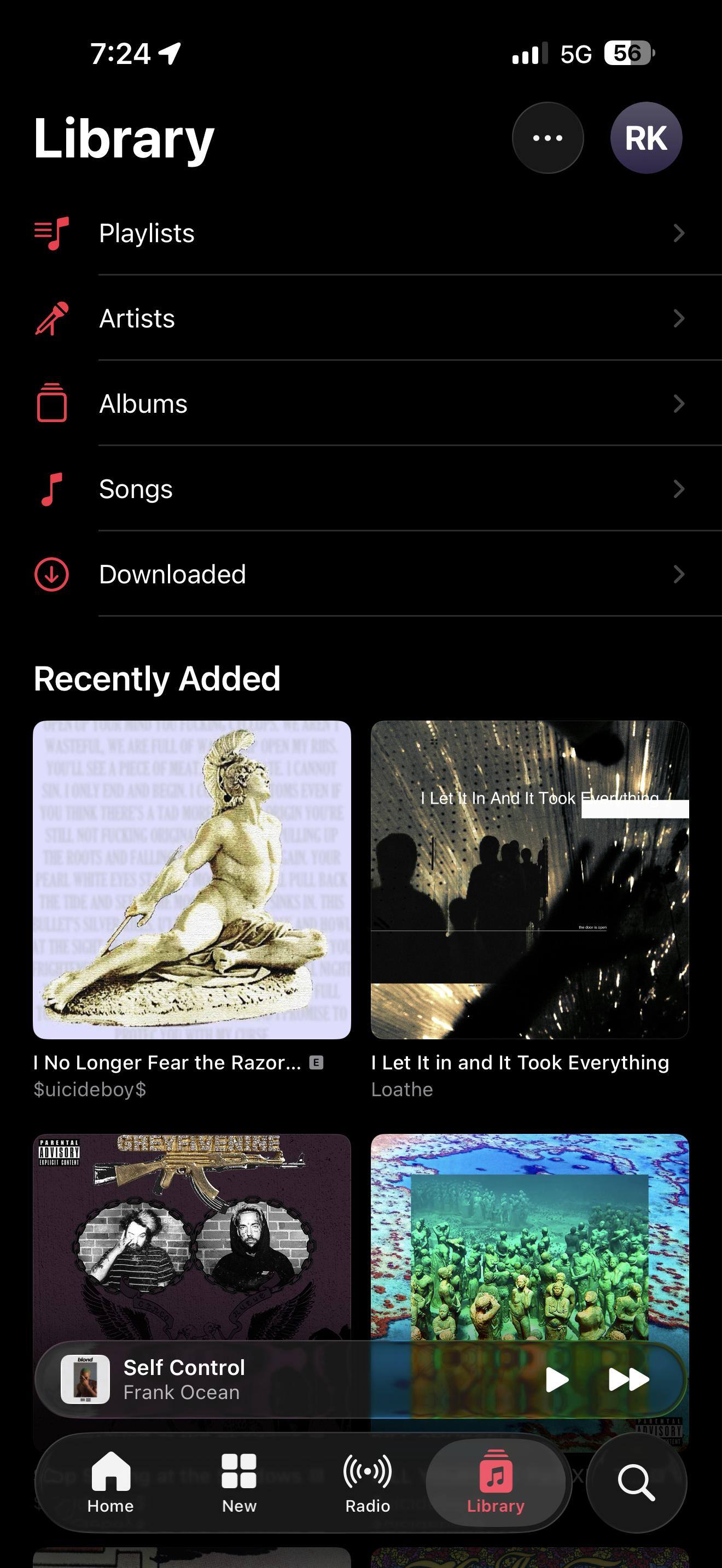Open Loathe's I Let It In album
This screenshot has width=722, height=1568.
click(x=529, y=880)
